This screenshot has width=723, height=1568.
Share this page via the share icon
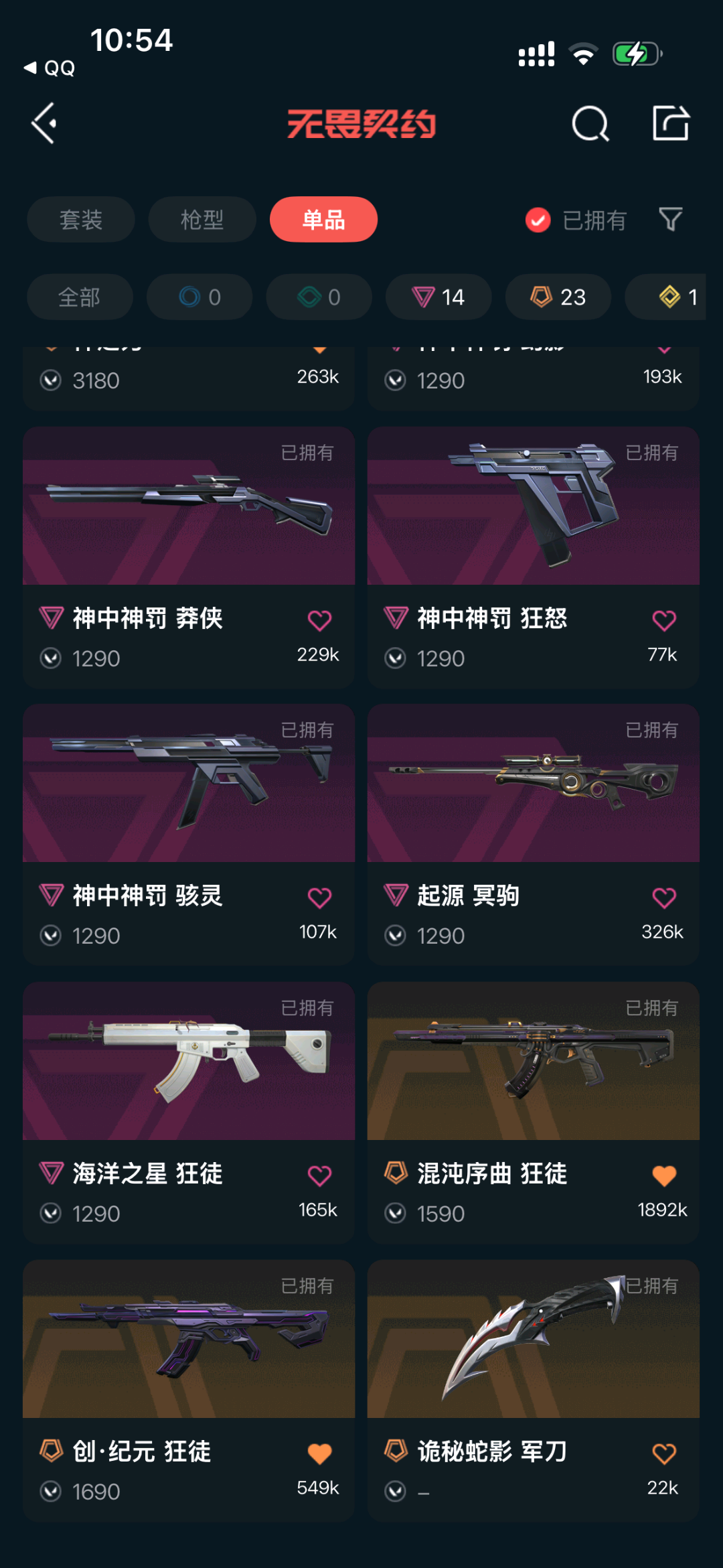(x=670, y=123)
